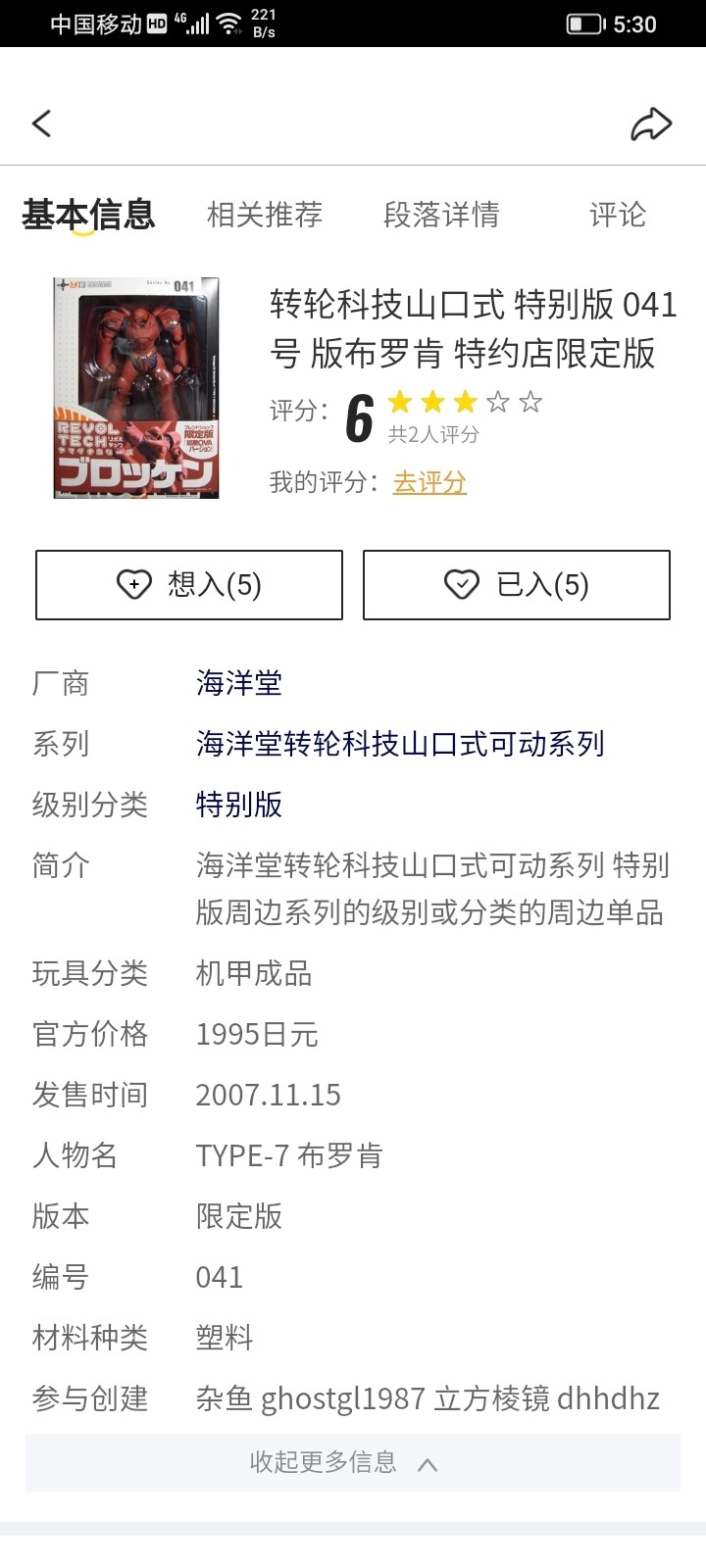Screen dimensions: 706x1568
Task: View the figure's box cover image
Action: [136, 388]
